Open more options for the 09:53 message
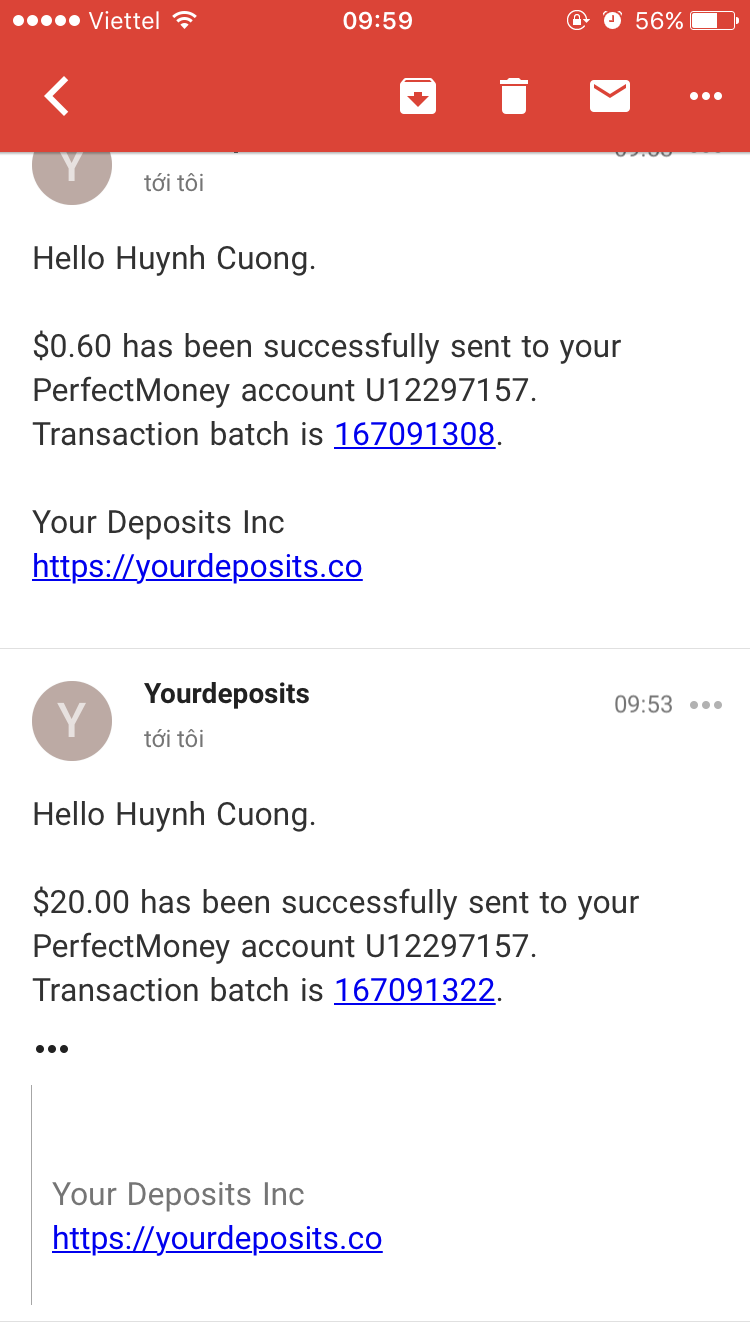The height and width of the screenshot is (1334, 750). click(705, 705)
